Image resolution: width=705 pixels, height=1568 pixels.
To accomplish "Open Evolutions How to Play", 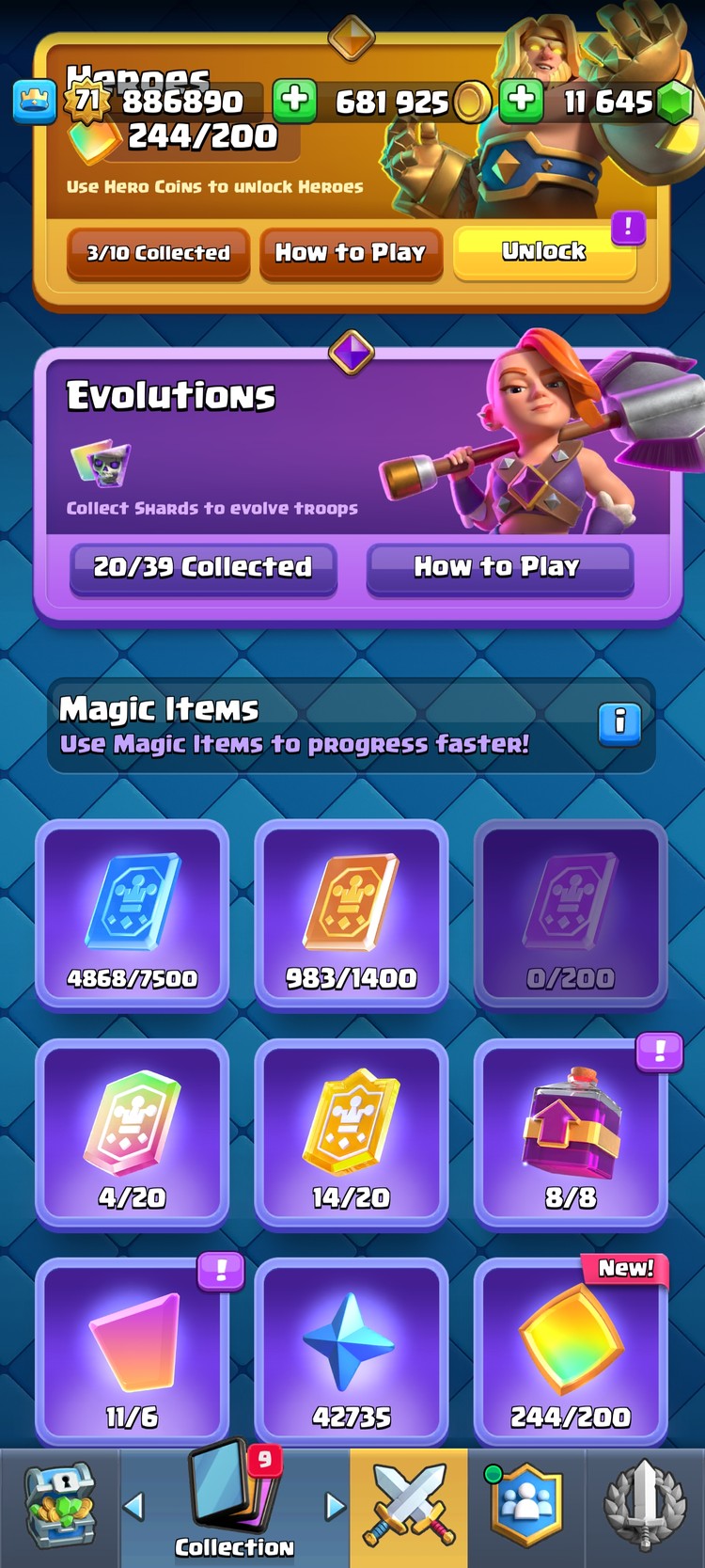I will 499,567.
